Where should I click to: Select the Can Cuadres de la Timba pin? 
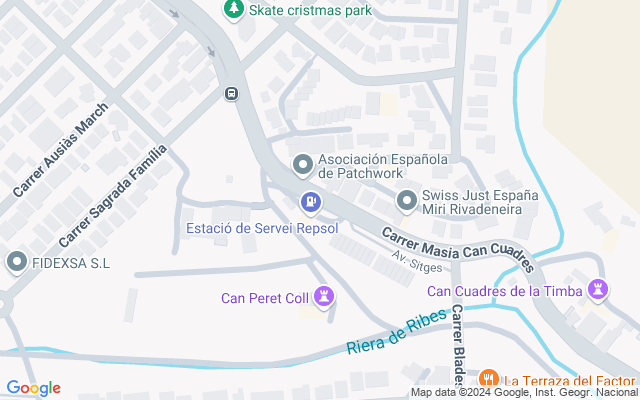(599, 290)
